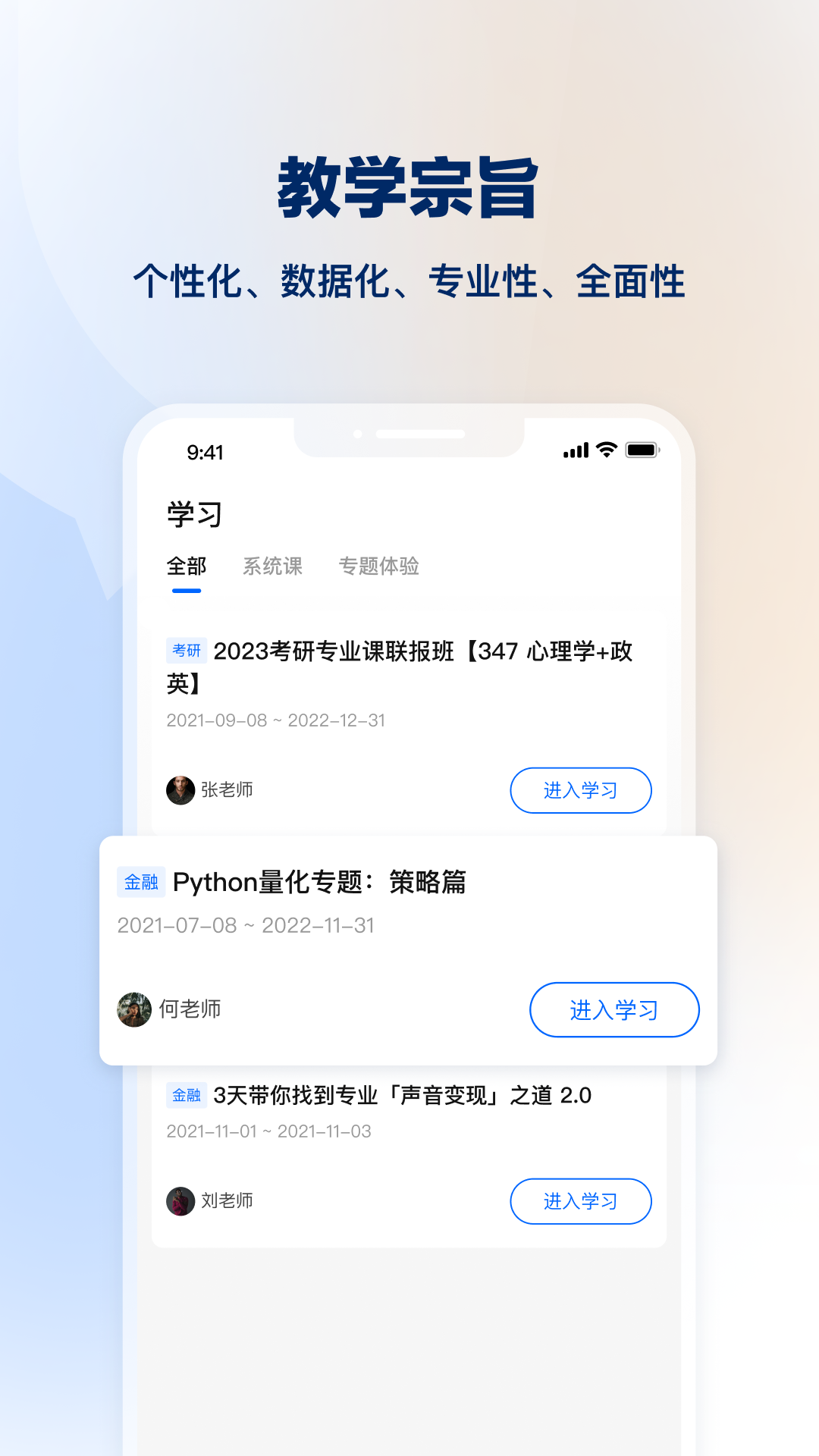This screenshot has height=1456, width=819.
Task: Tap the Wi-Fi icon in the status bar
Action: pyautogui.click(x=604, y=450)
